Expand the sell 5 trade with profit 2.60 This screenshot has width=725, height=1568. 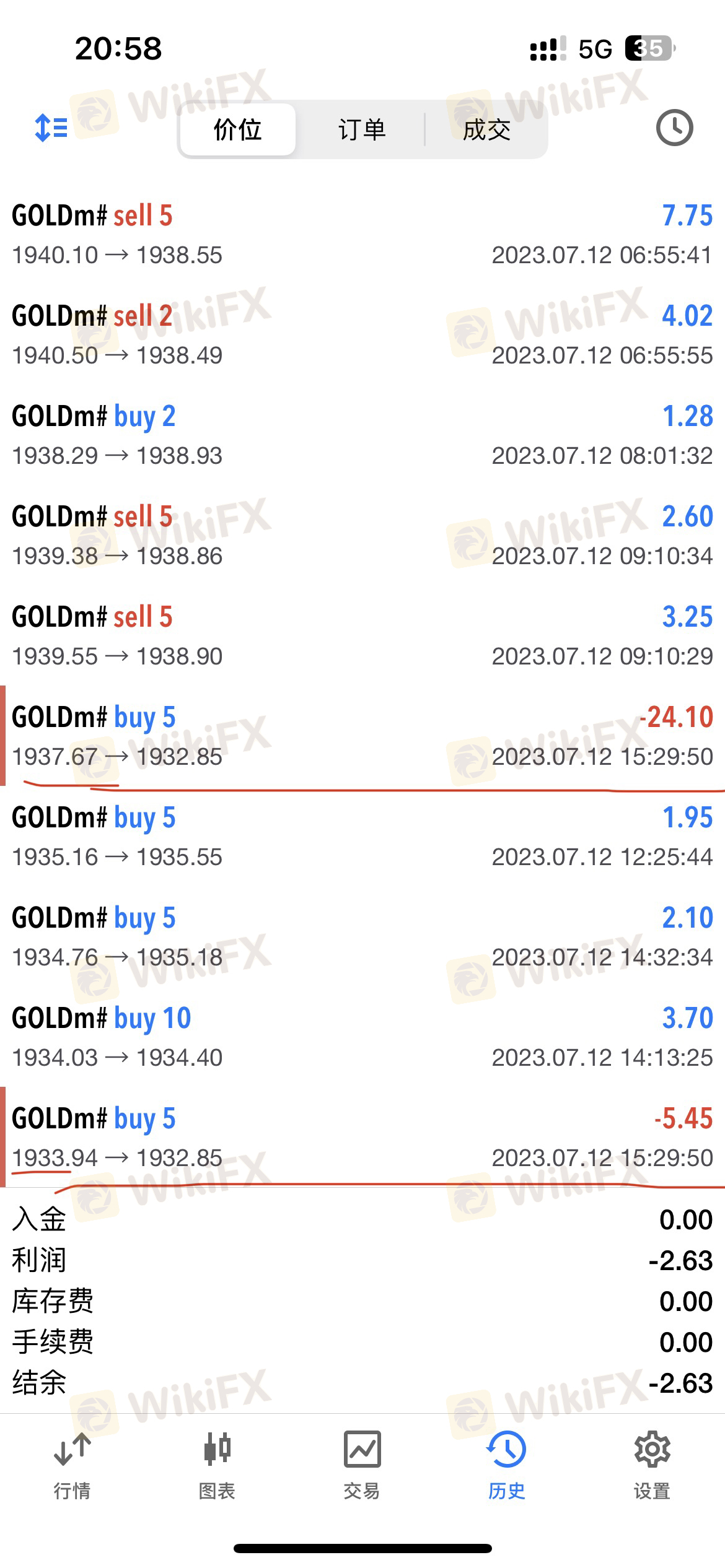[362, 536]
